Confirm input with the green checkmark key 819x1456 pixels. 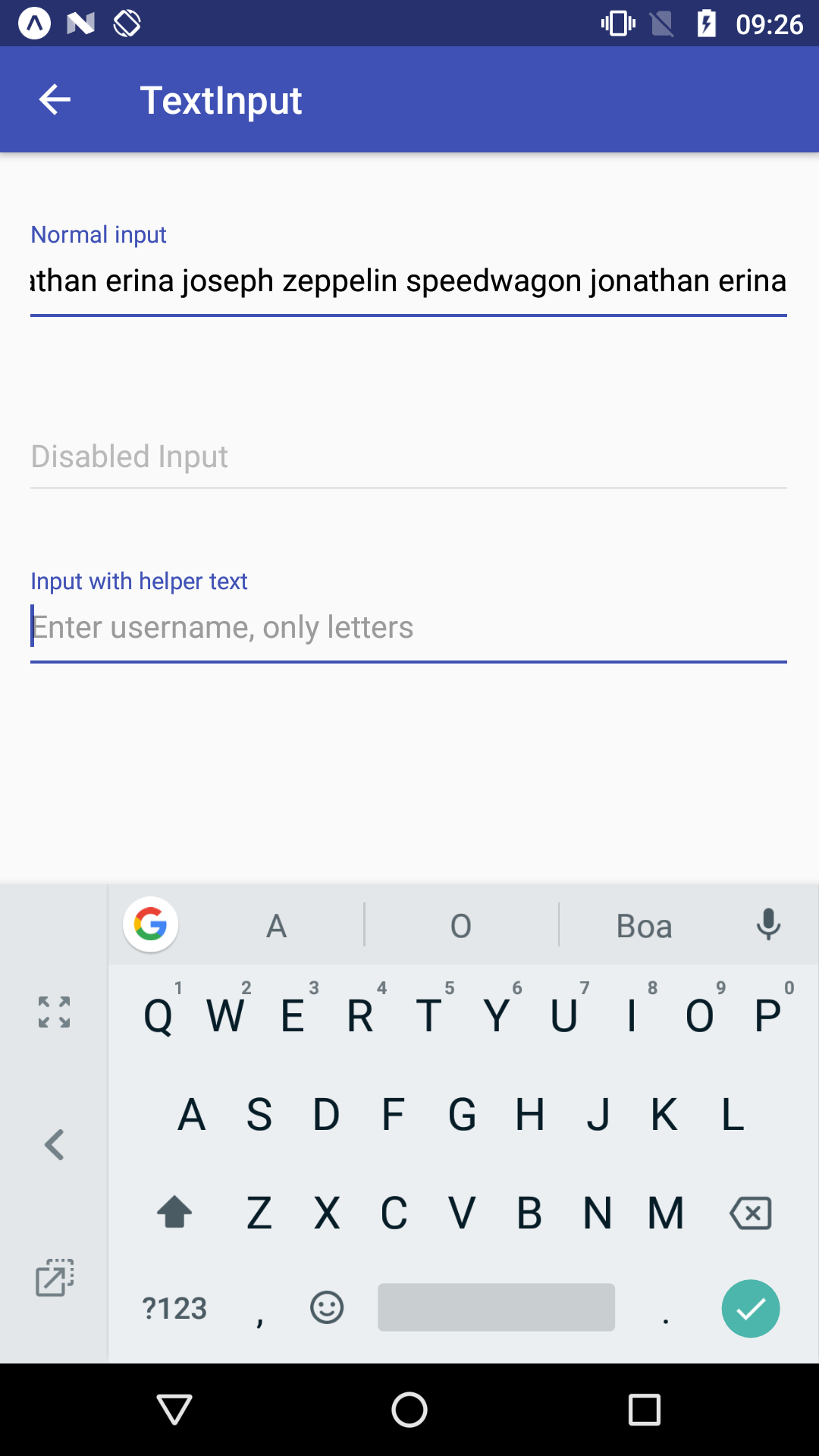pos(751,1308)
